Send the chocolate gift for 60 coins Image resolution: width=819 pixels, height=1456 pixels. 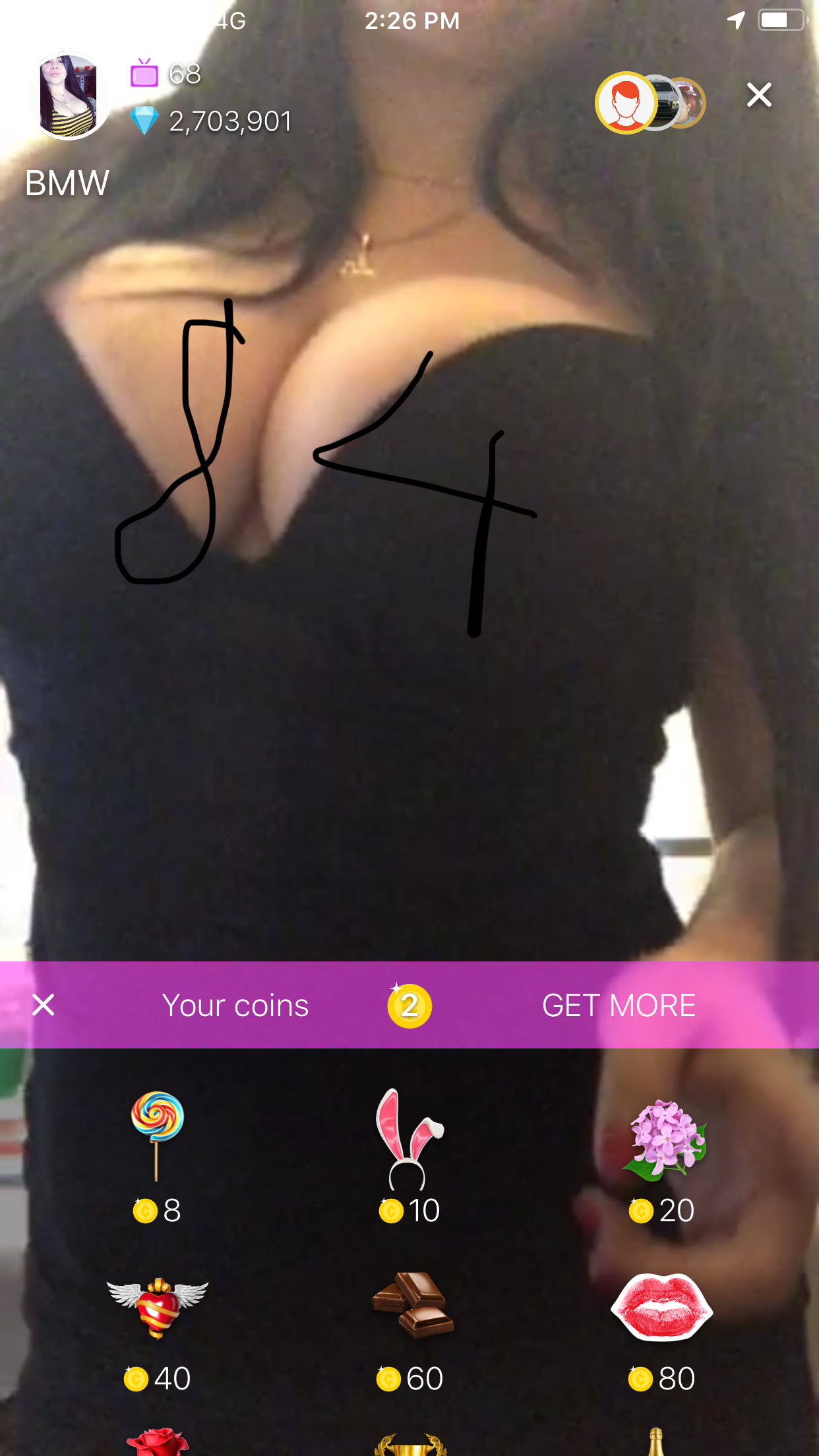tap(410, 1325)
